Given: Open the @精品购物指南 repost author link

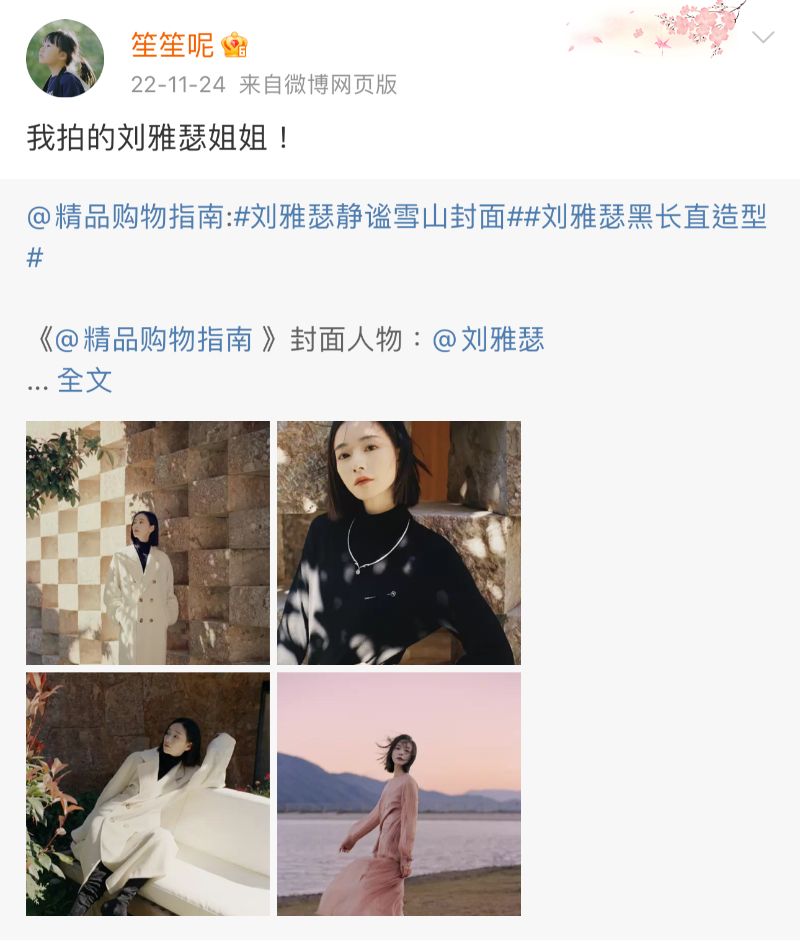Looking at the screenshot, I should click(x=126, y=217).
